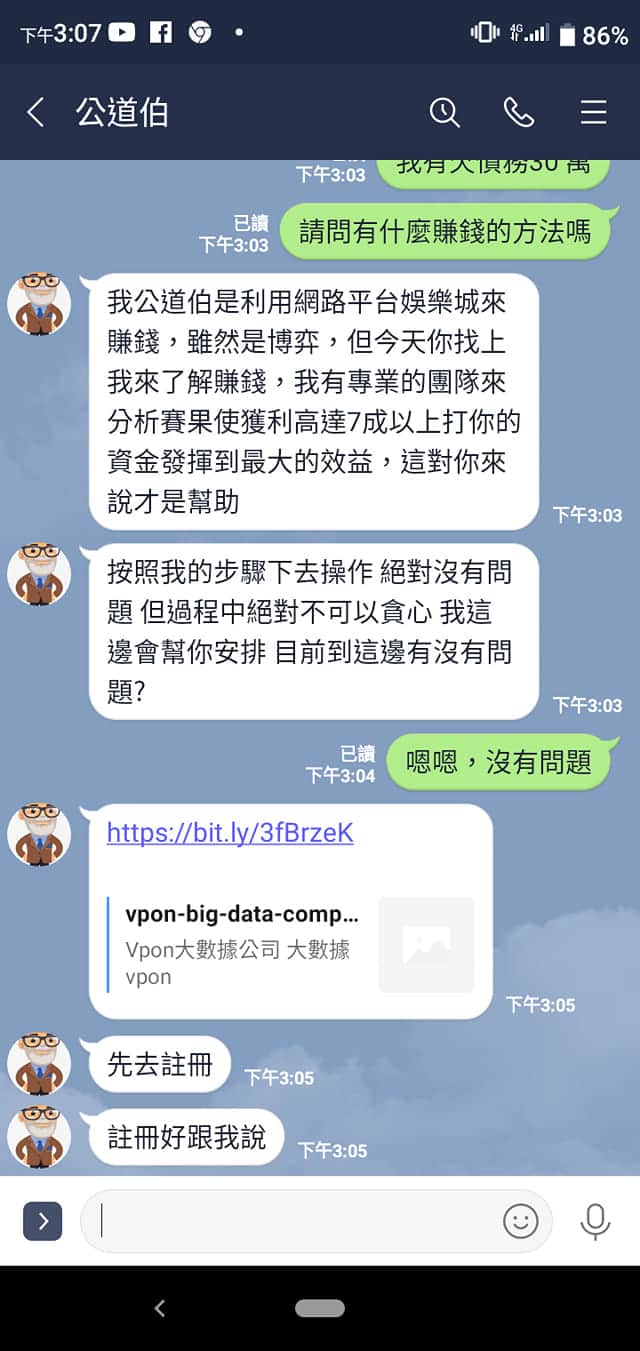
Task: Open the emoji sticker picker
Action: click(x=520, y=1221)
